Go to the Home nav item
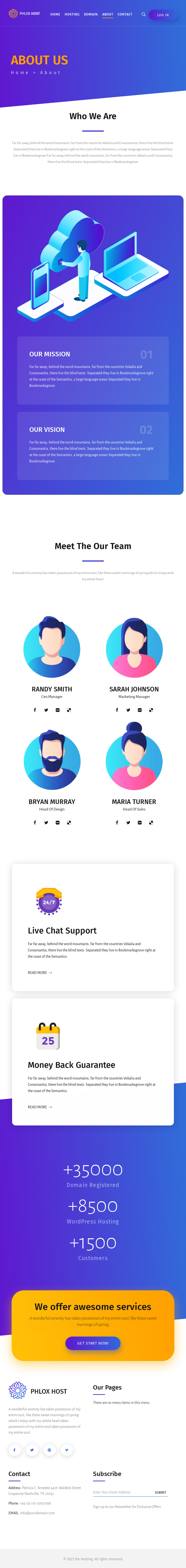The height and width of the screenshot is (1568, 186). coord(55,14)
